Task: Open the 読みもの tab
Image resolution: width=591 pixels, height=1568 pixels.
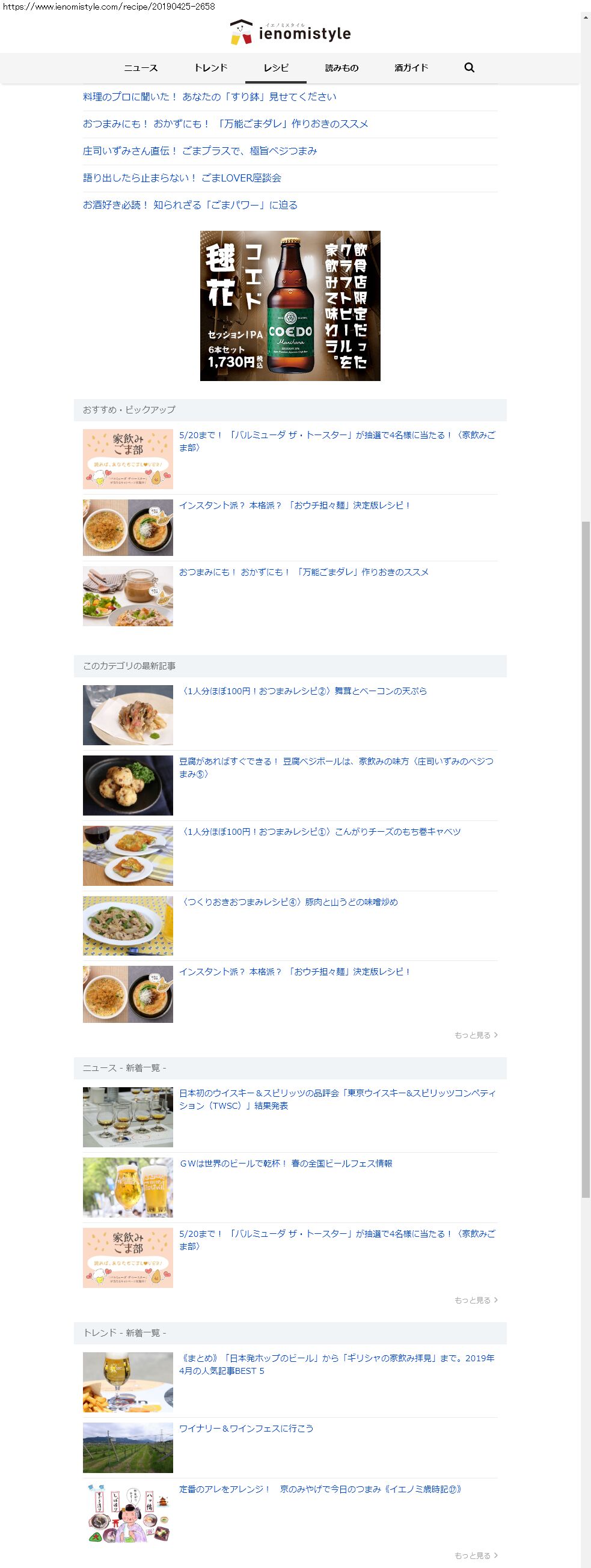Action: 341,68
